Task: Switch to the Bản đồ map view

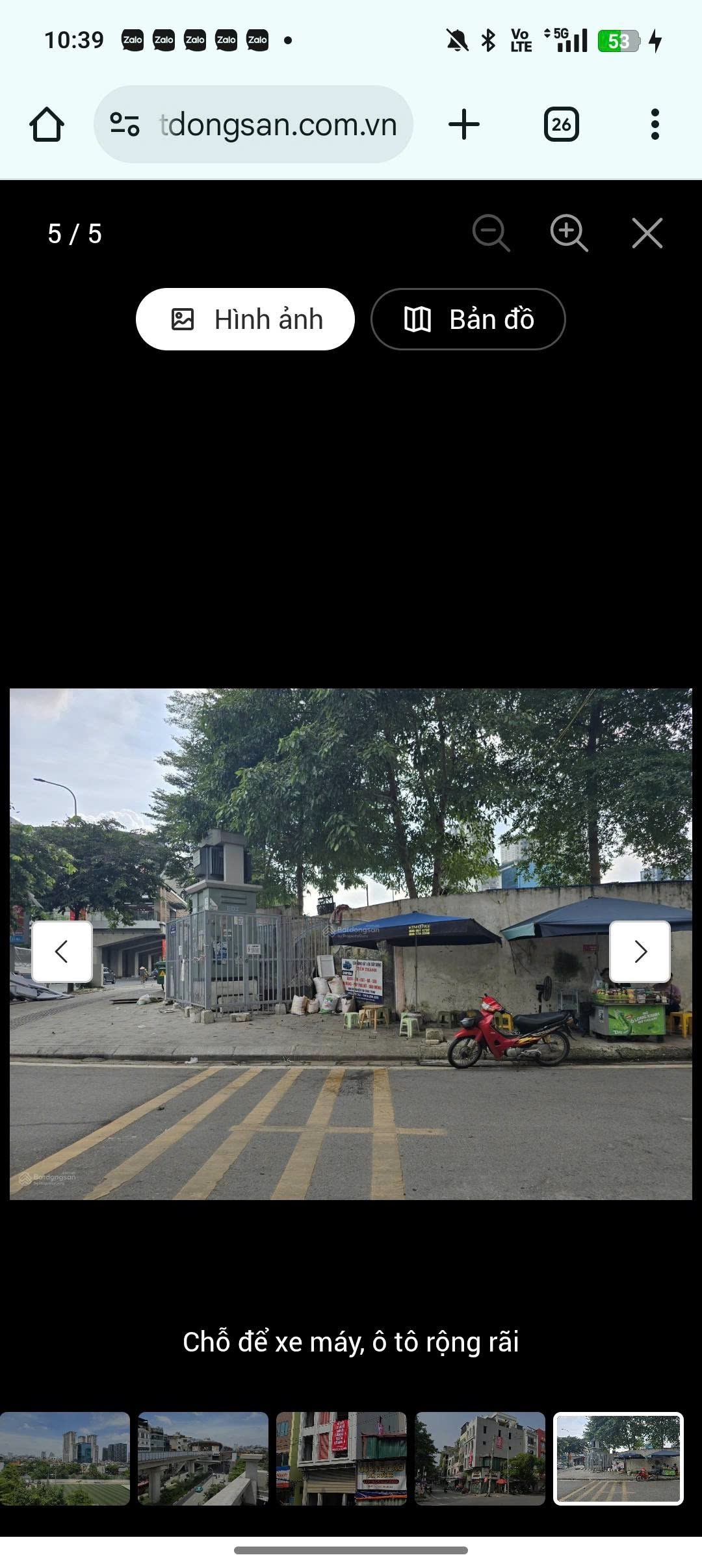Action: 468,319
